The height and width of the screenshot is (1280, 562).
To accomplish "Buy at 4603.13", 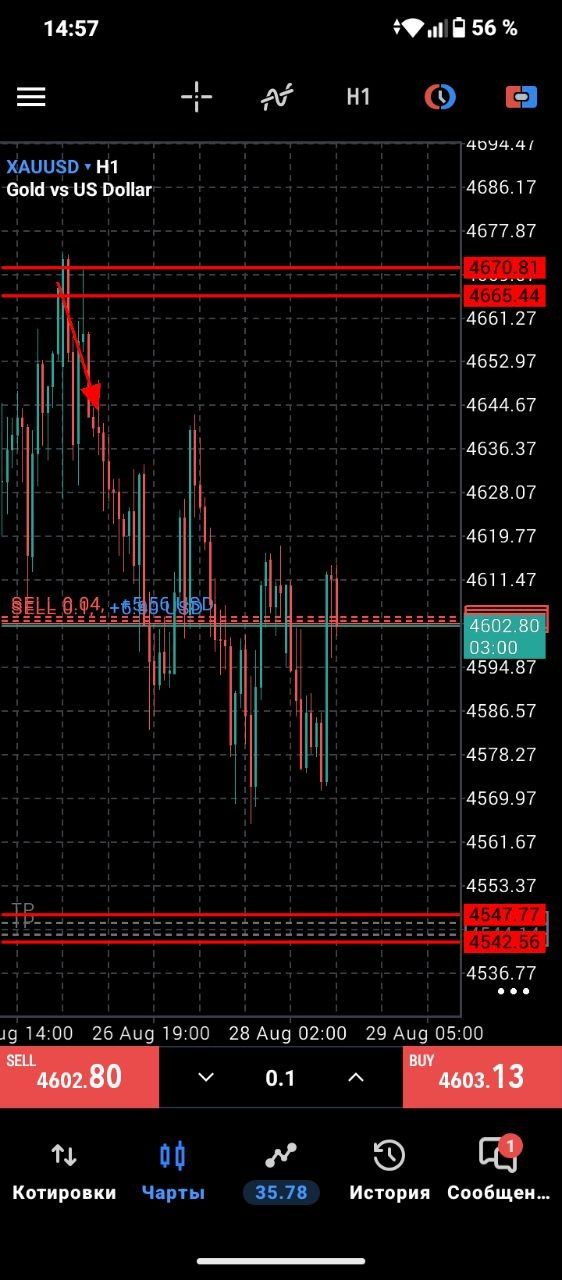I will pyautogui.click(x=482, y=1076).
